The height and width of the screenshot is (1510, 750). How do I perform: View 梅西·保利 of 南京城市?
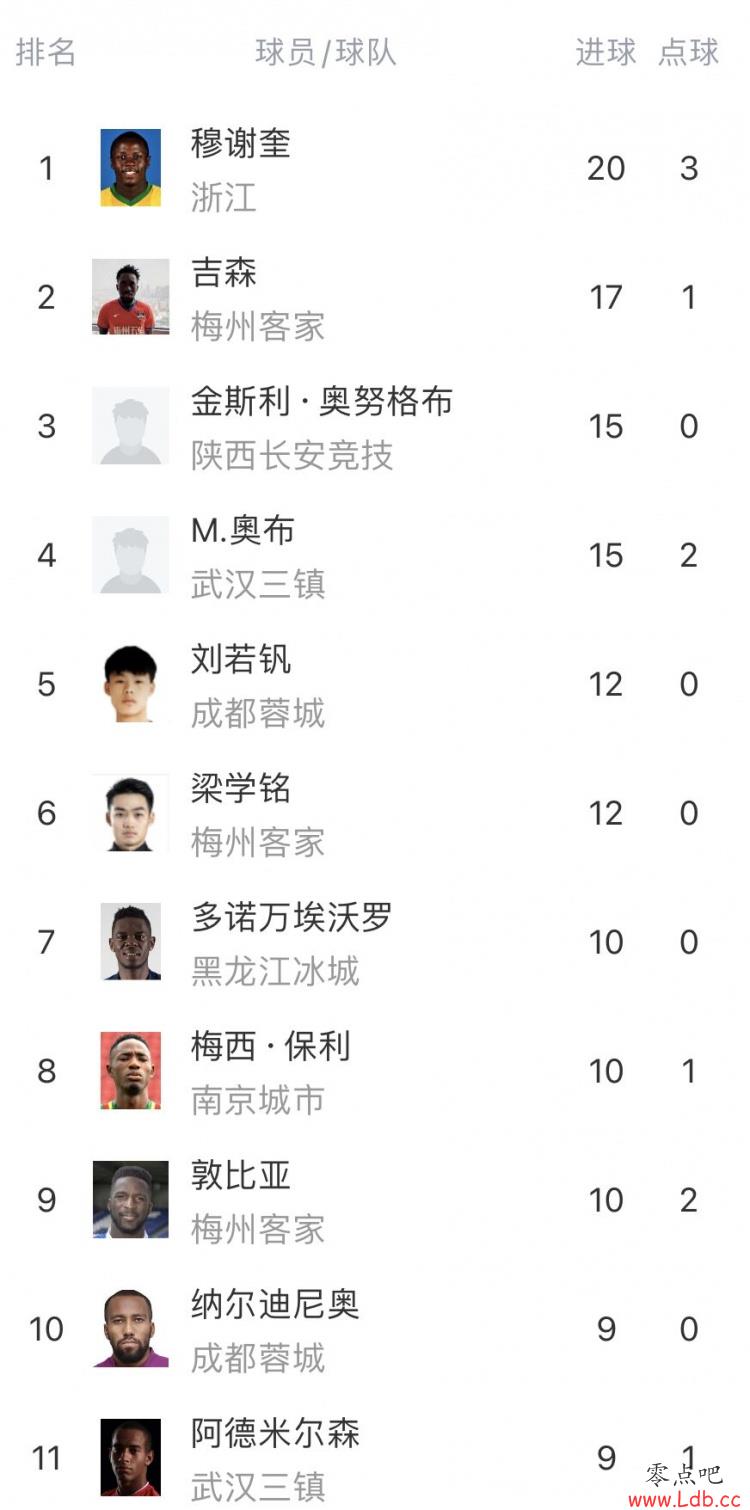pos(375,1071)
